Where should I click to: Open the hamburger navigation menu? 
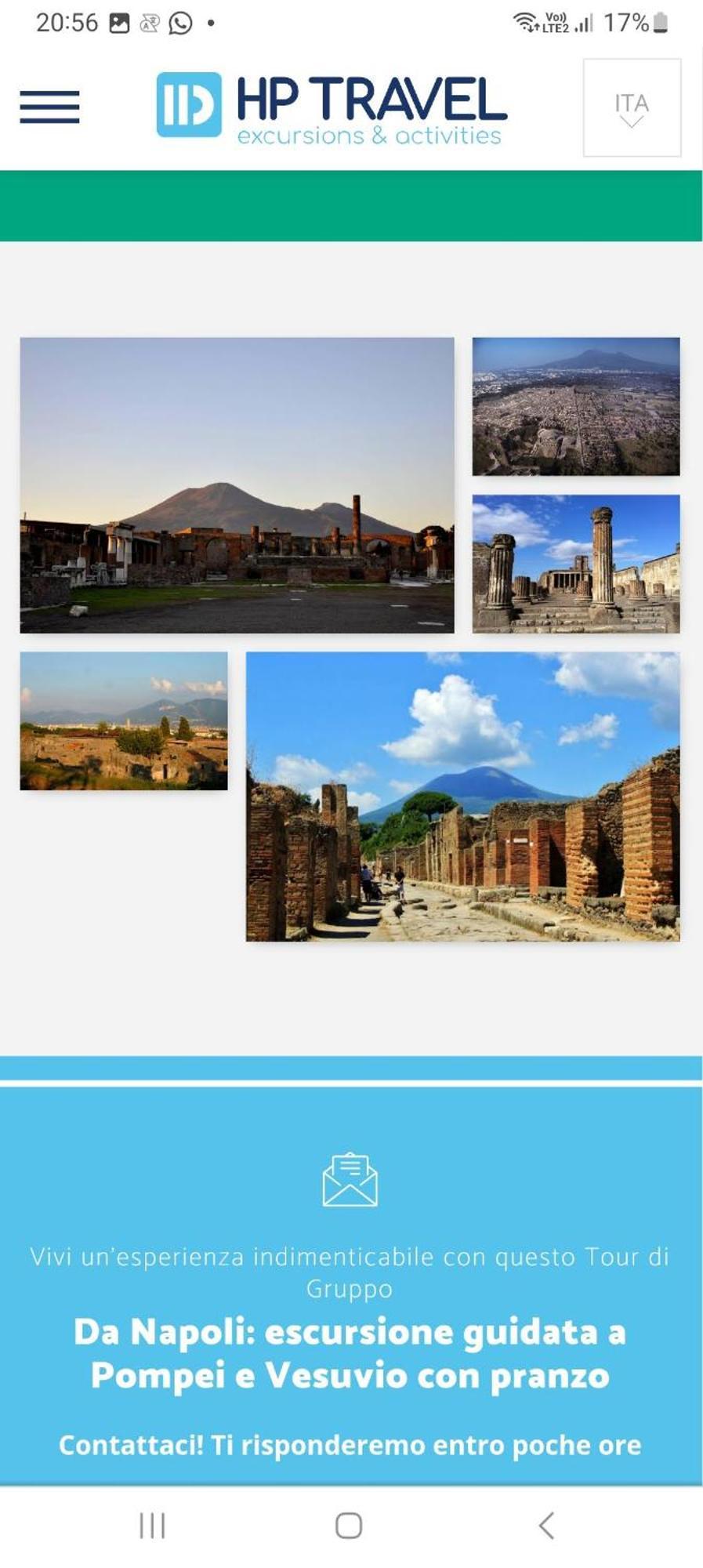tap(49, 107)
